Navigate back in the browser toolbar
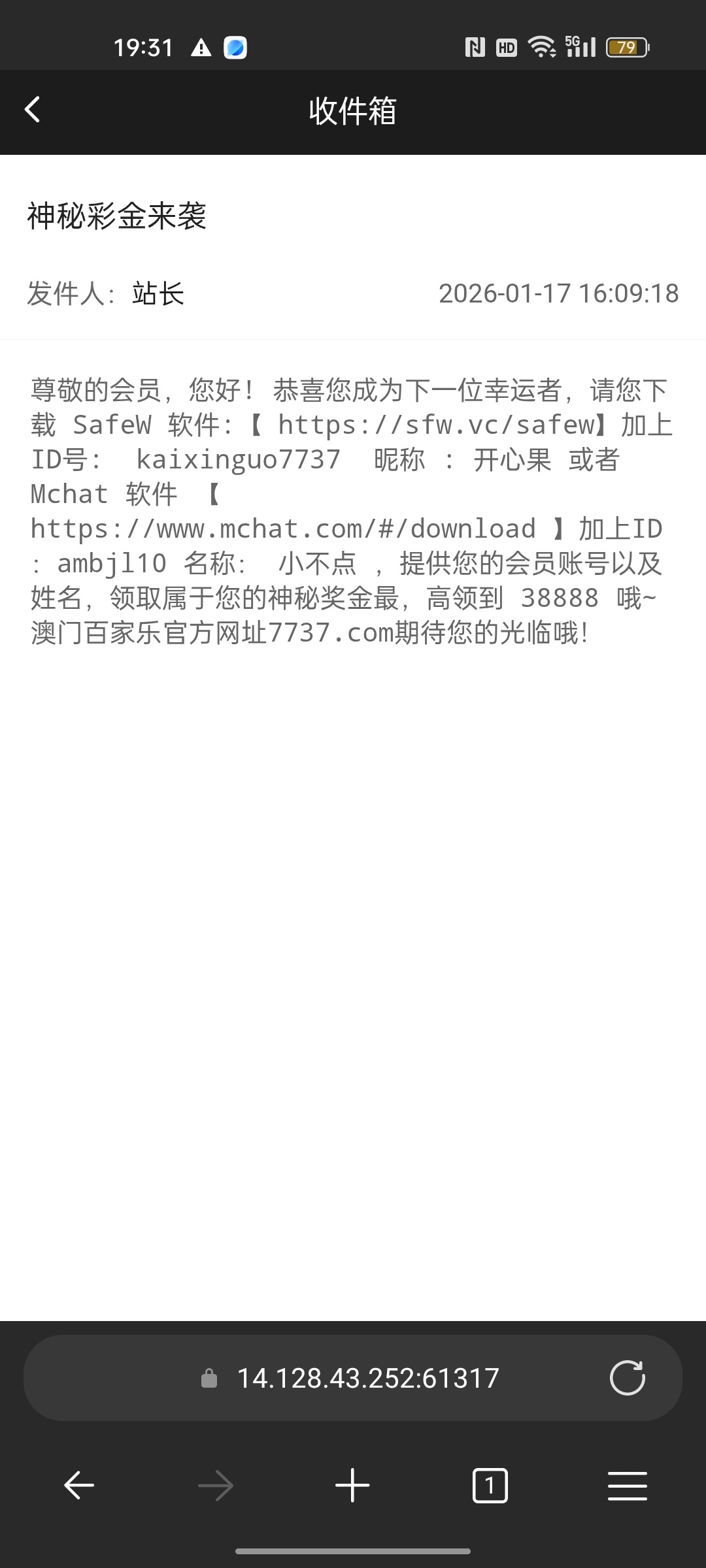 tap(79, 1486)
